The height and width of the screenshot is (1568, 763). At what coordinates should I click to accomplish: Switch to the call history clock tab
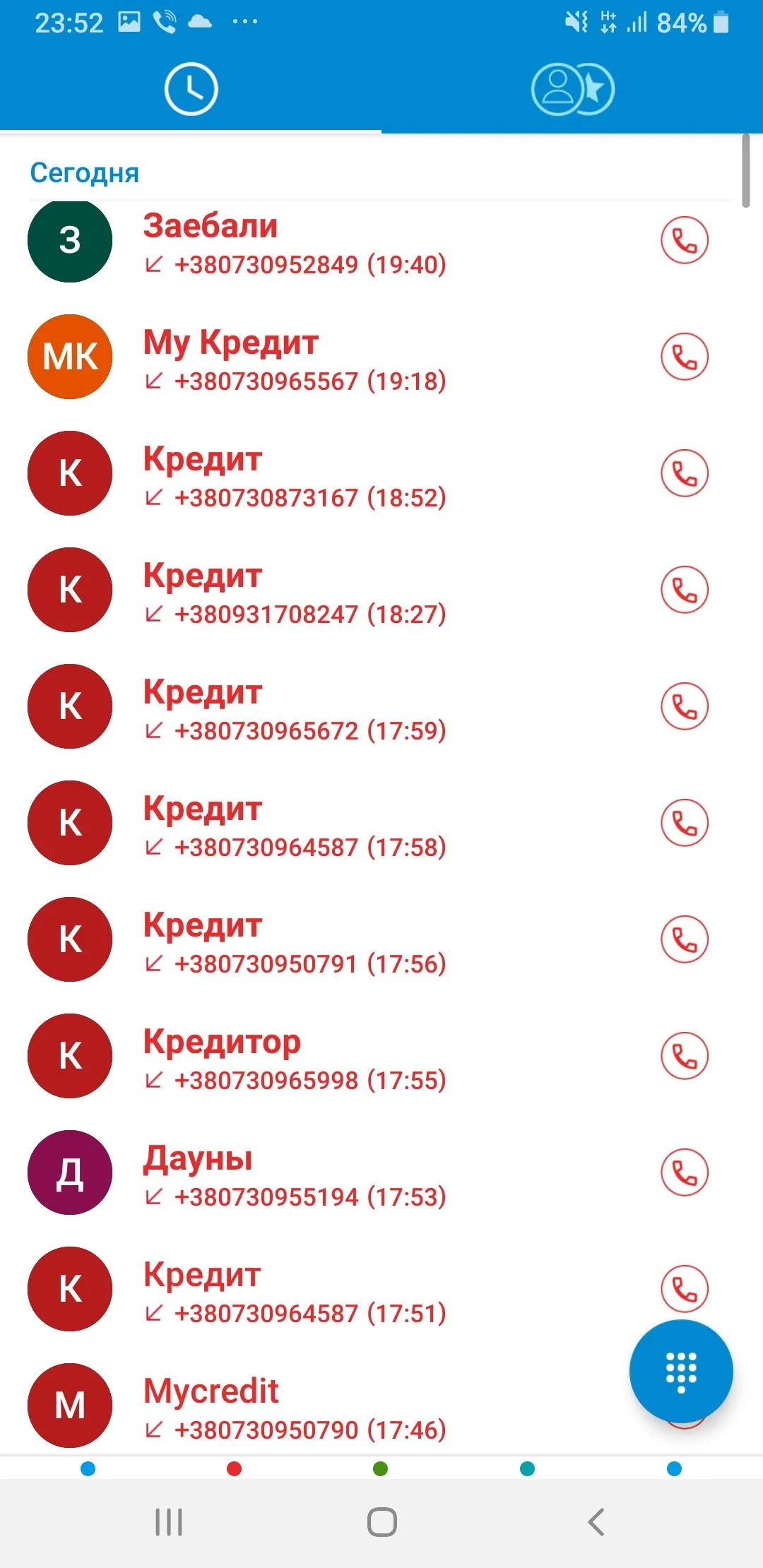[191, 89]
